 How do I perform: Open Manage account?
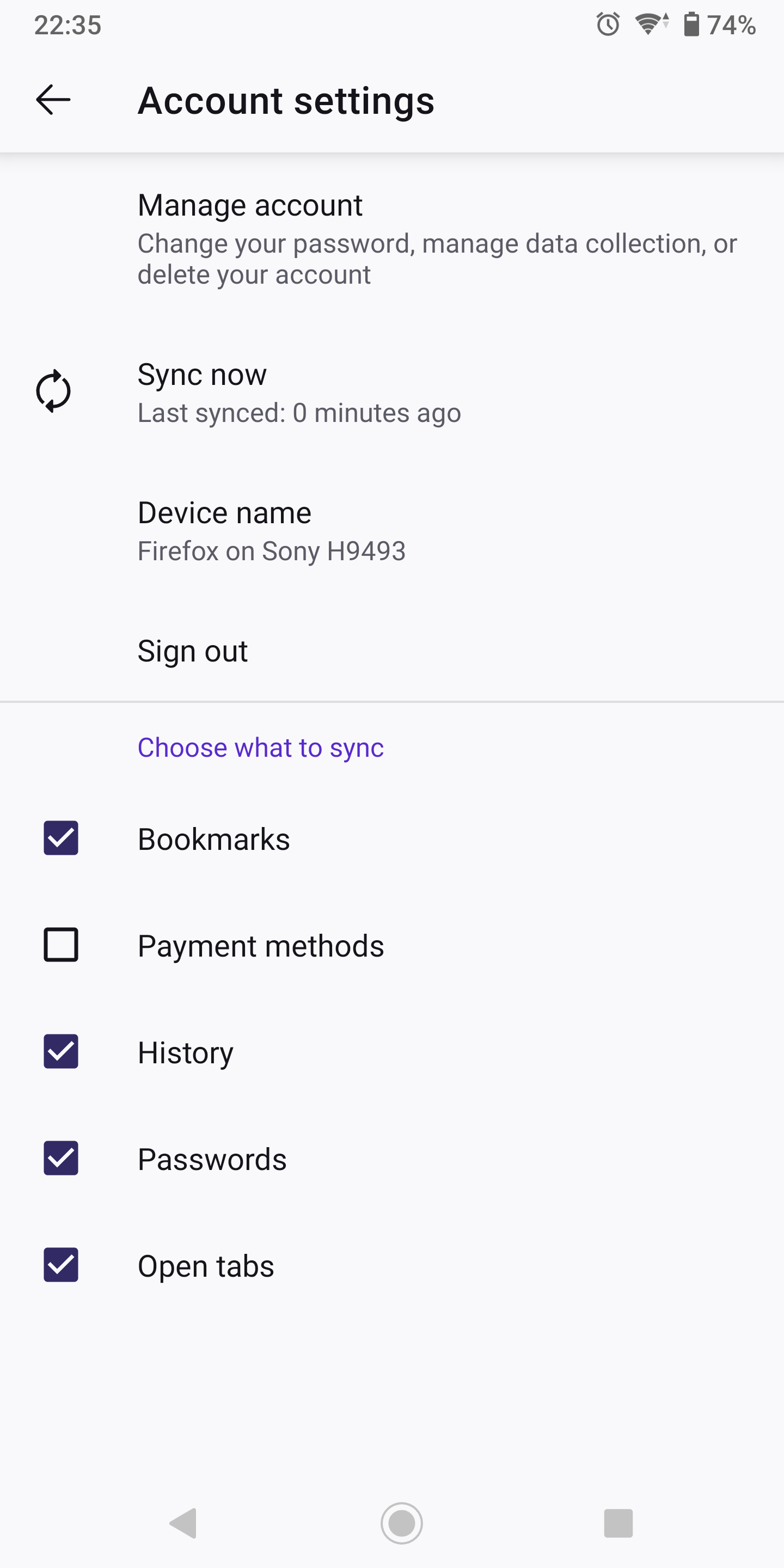click(392, 238)
